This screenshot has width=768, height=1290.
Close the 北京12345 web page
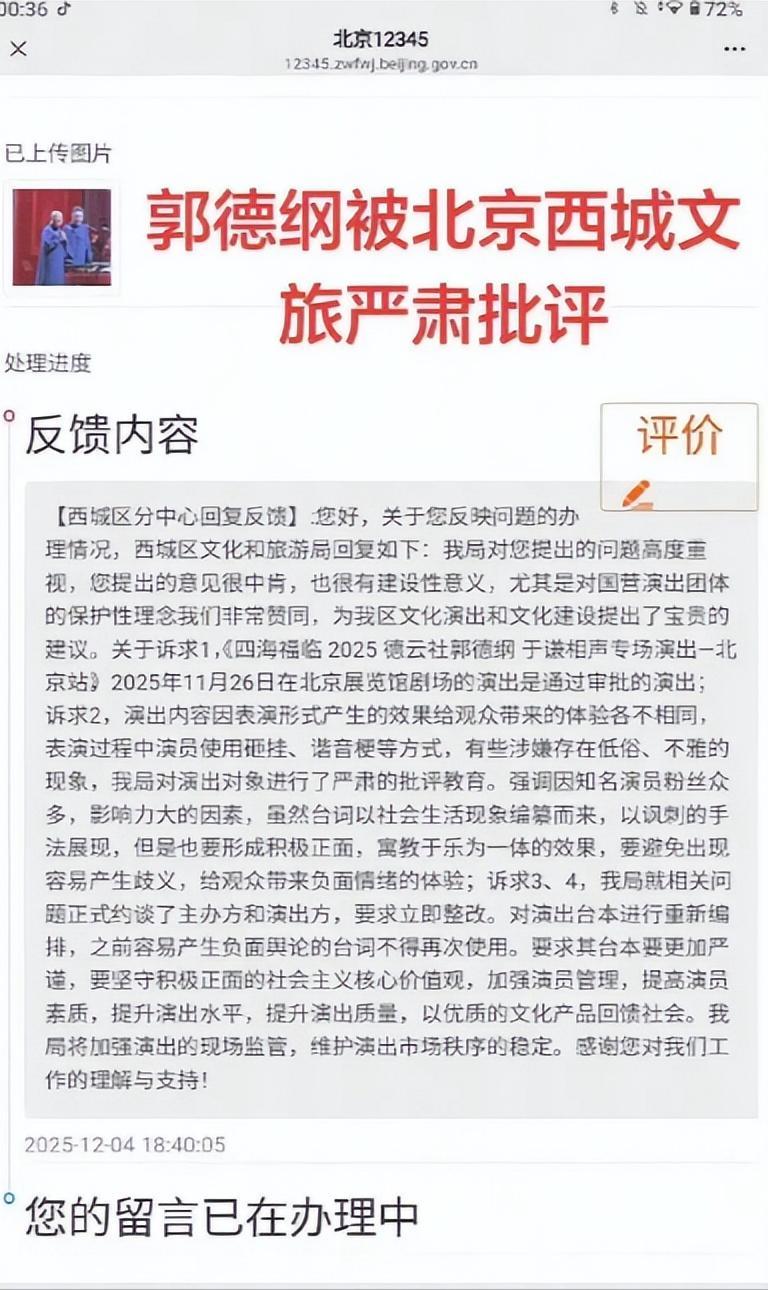18,49
